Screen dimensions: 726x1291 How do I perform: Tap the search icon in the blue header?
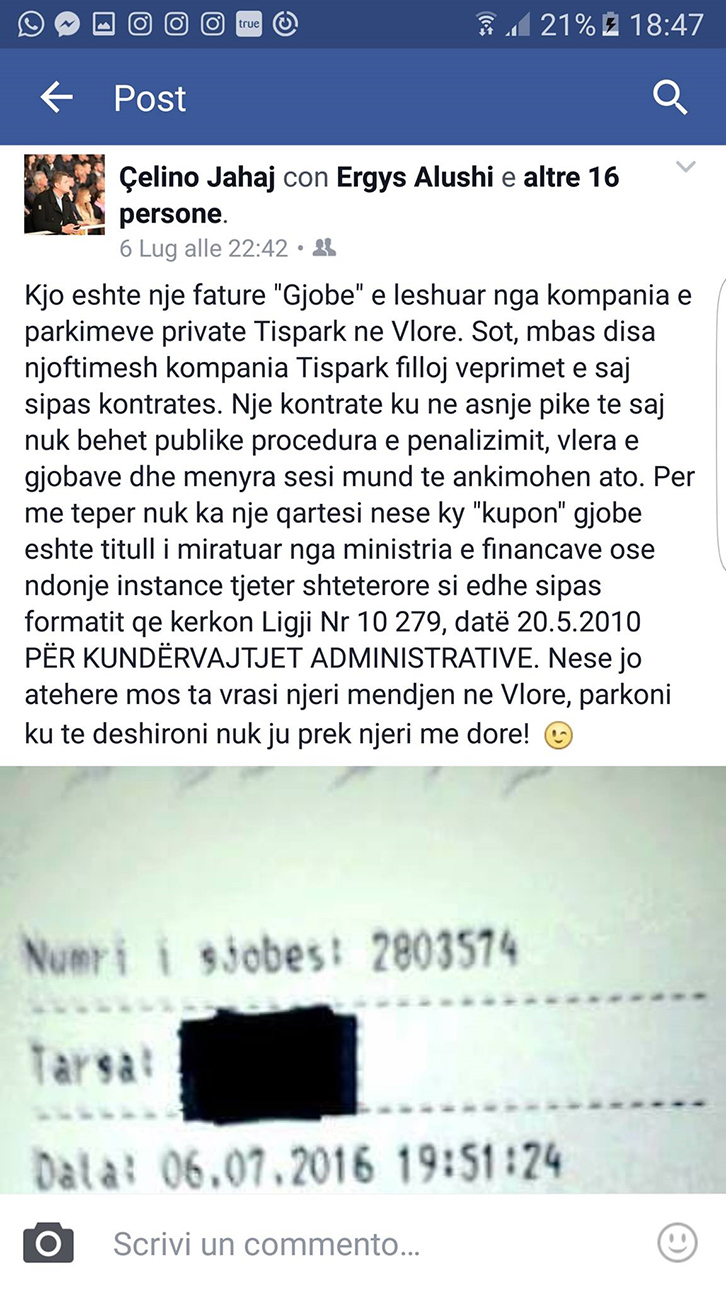point(671,97)
